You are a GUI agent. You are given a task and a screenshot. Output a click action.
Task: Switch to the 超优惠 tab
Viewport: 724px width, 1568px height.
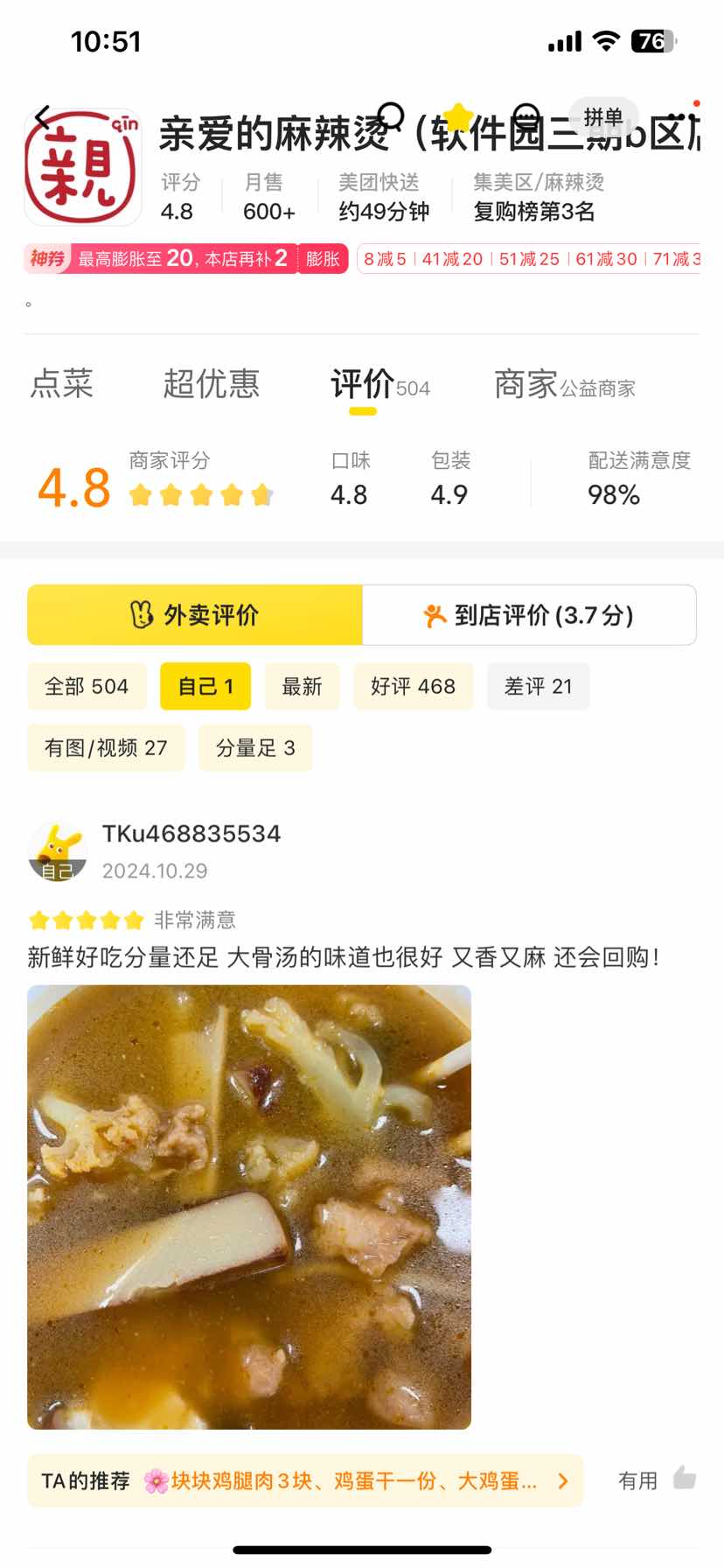click(212, 384)
